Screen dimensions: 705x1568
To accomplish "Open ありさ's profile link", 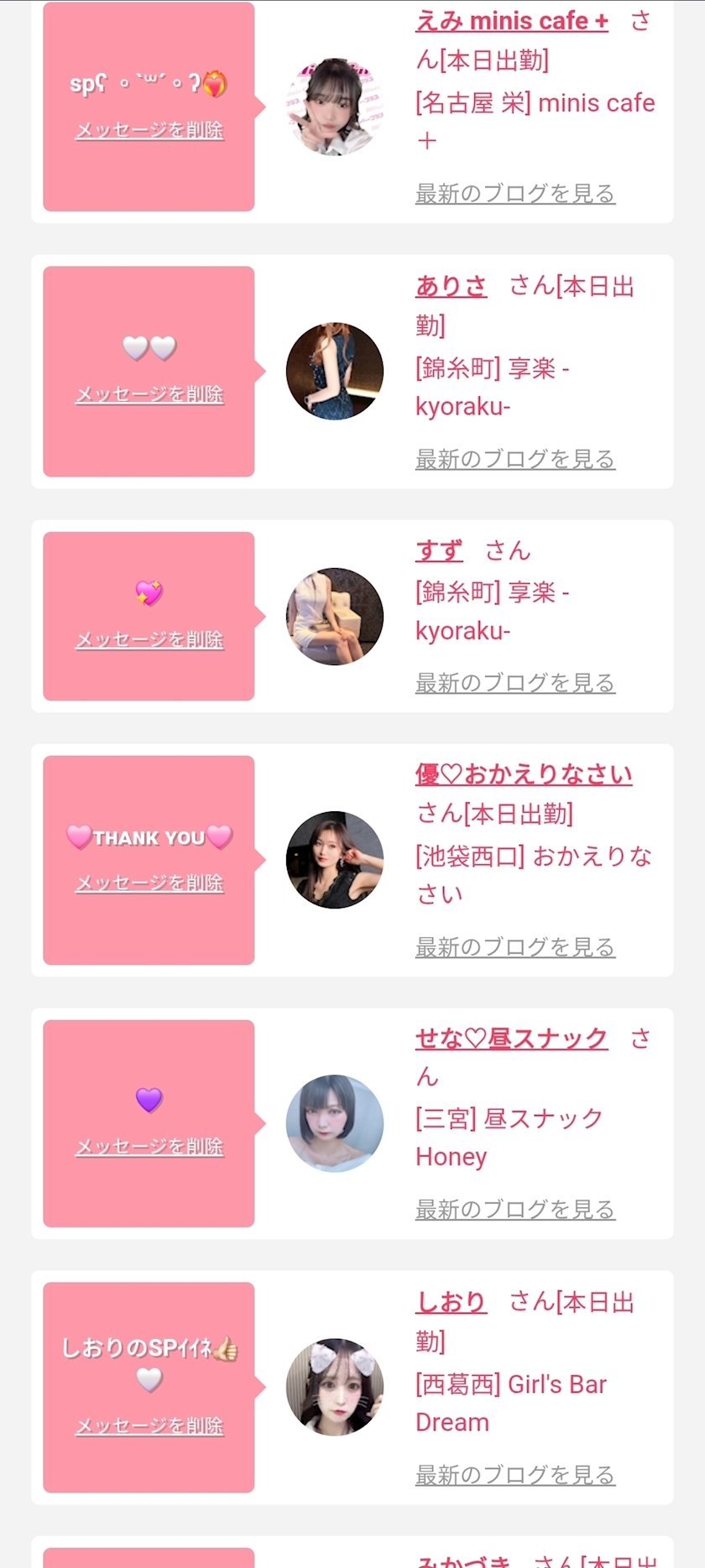I will 452,287.
